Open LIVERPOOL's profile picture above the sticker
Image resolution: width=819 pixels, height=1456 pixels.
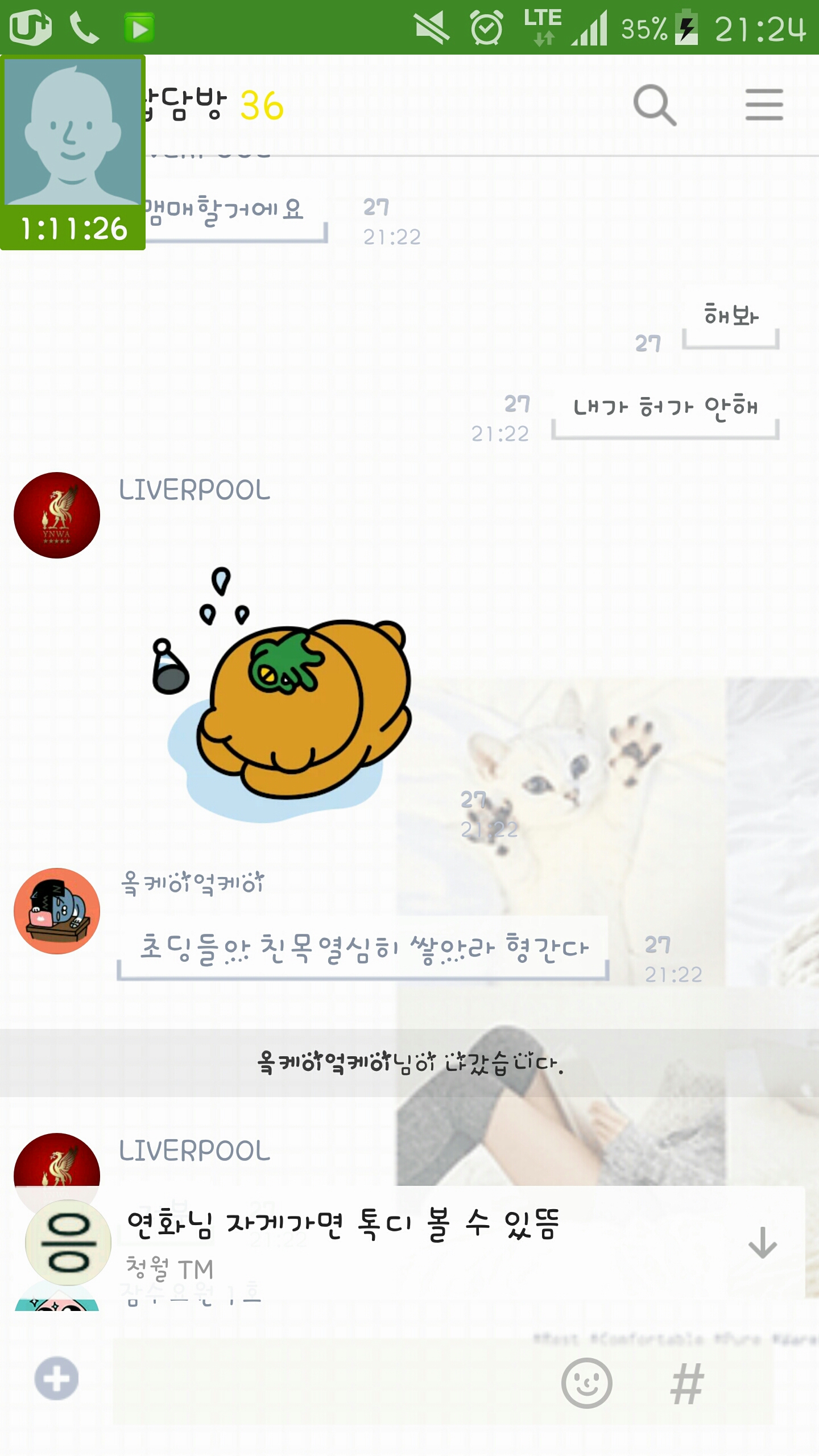point(57,515)
